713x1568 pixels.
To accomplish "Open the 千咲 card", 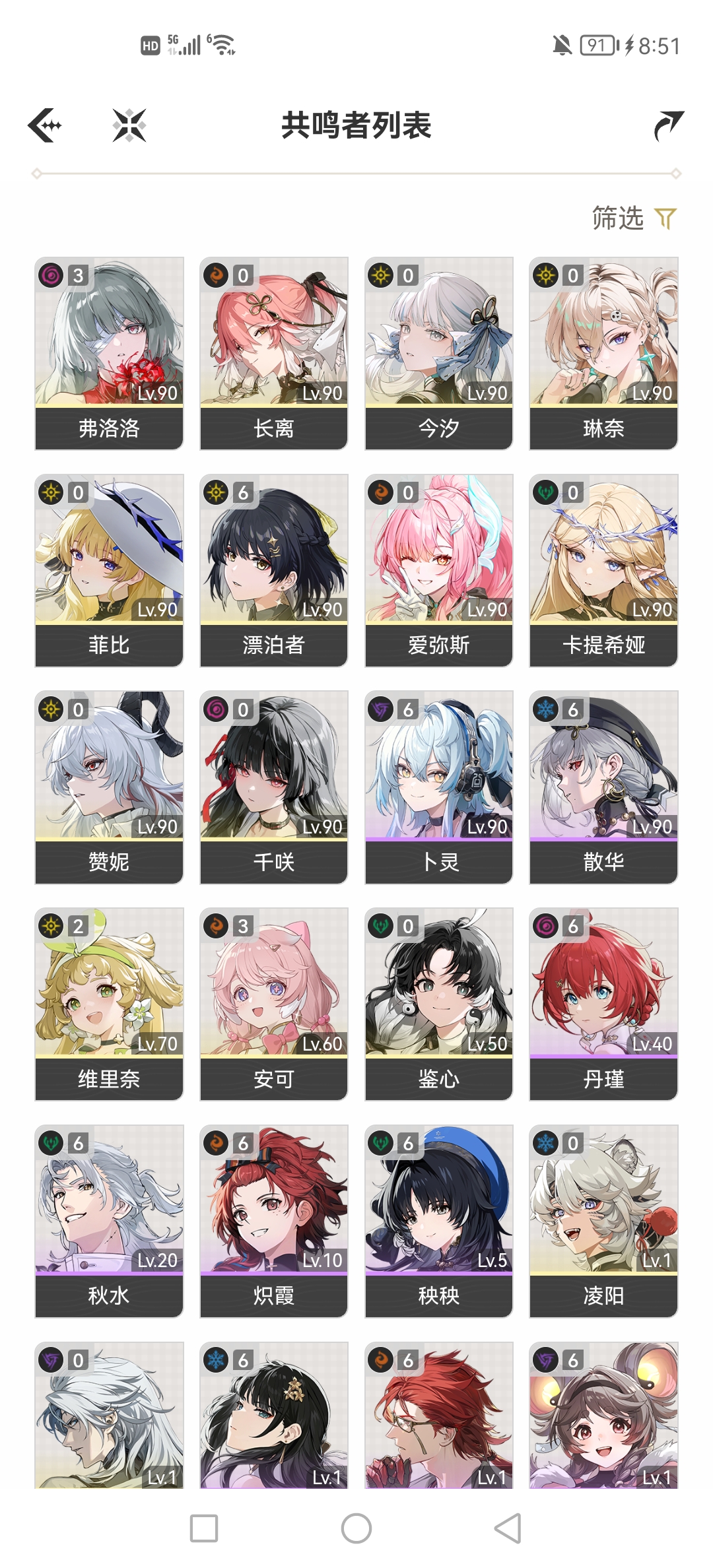I will click(x=274, y=787).
